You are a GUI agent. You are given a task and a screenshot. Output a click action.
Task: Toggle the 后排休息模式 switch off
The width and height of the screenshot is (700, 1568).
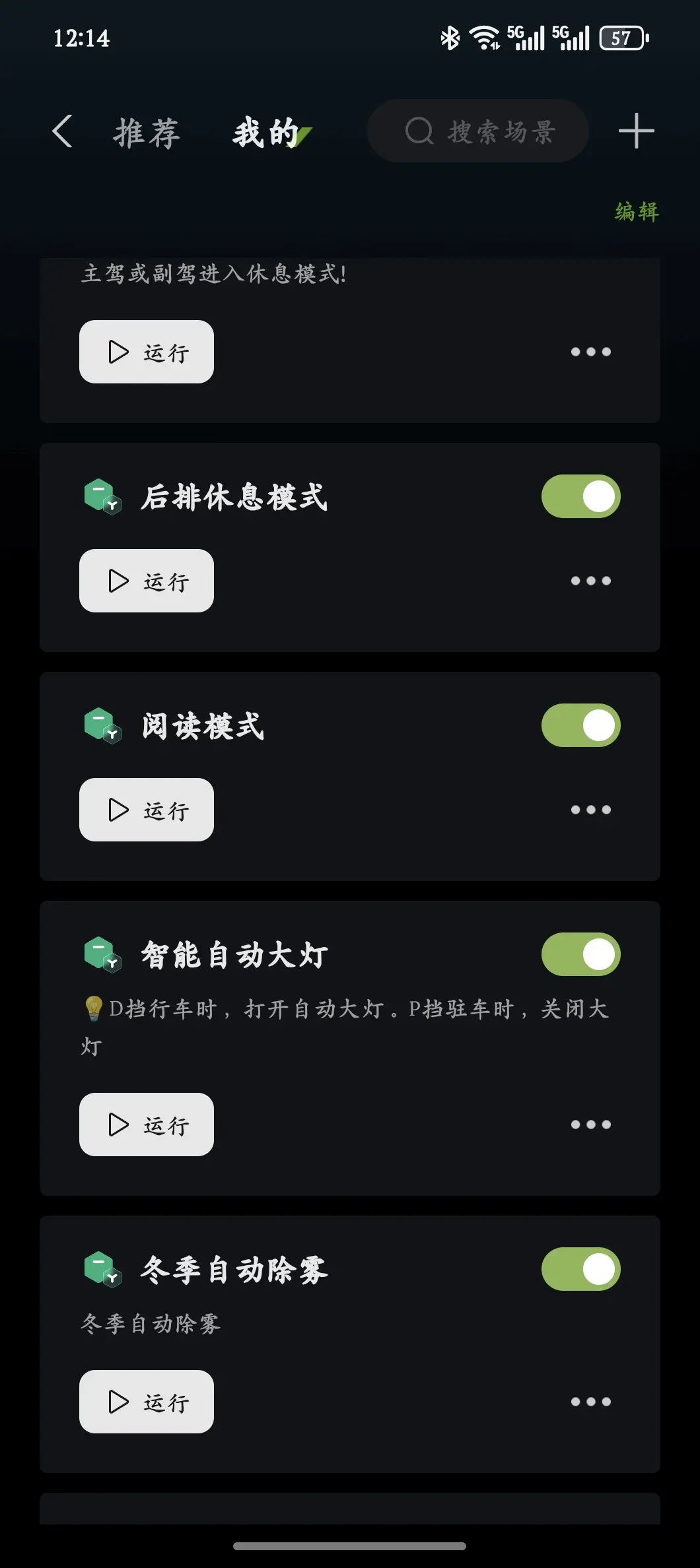point(580,496)
